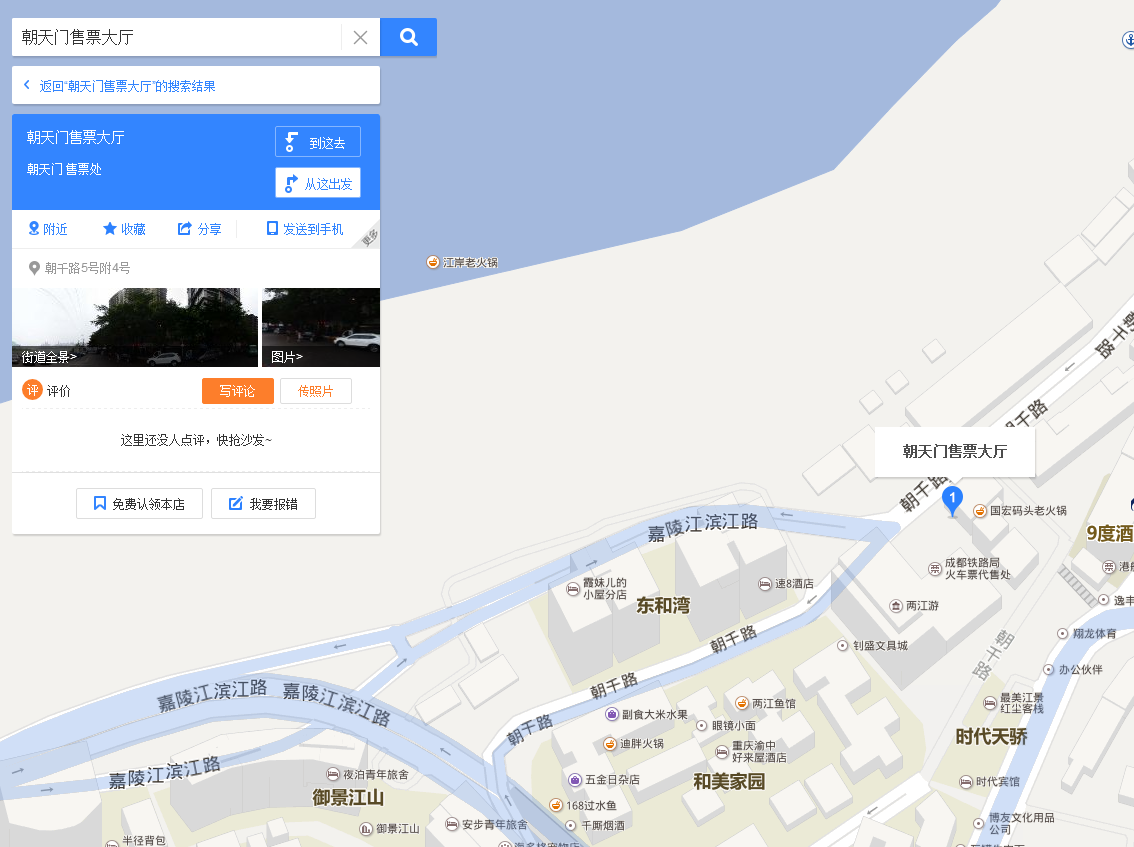Write a review with 写评论

click(237, 391)
